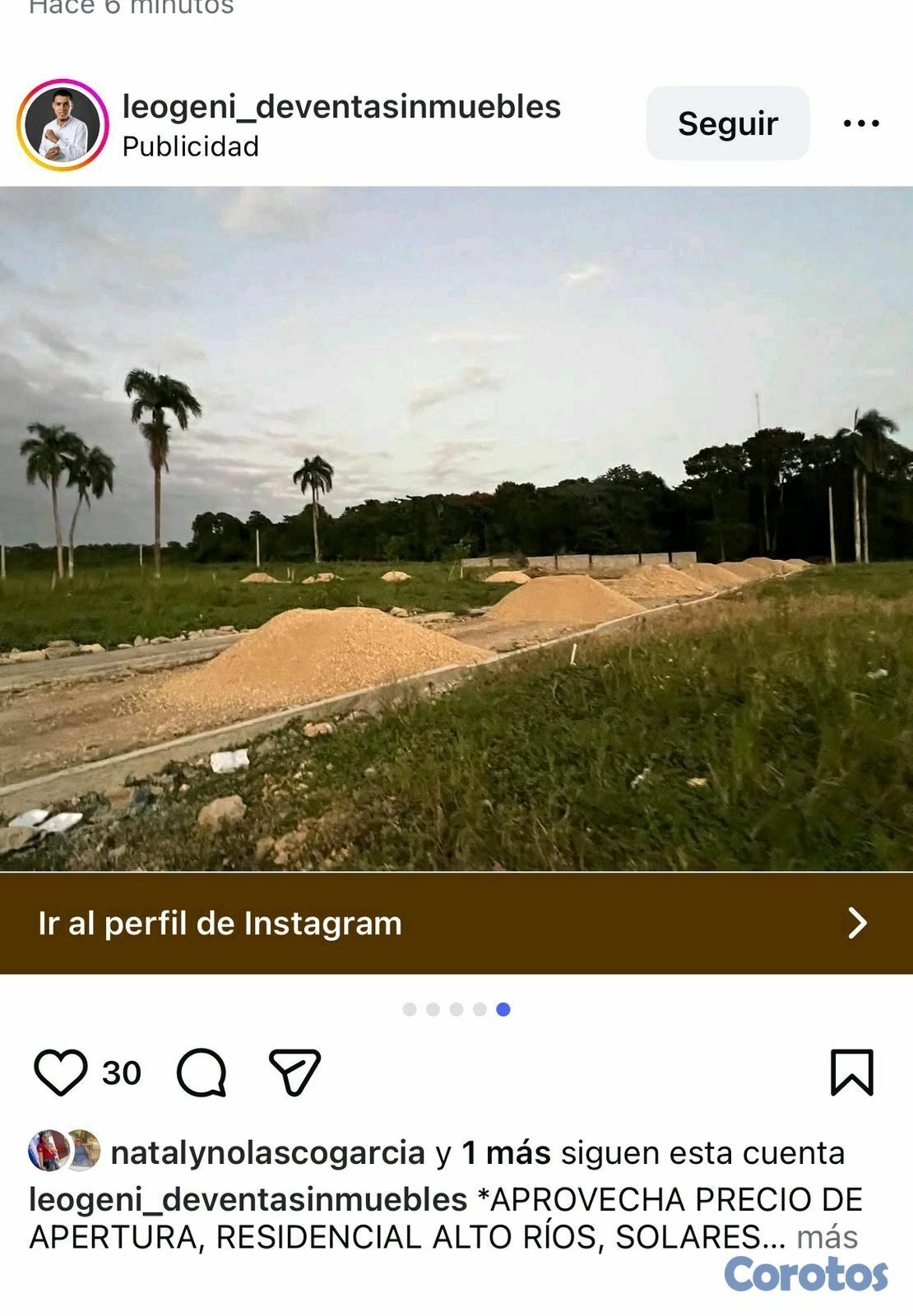Screen dimensions: 913x1316
Task: Open the comments bubble
Action: pyautogui.click(x=202, y=1073)
